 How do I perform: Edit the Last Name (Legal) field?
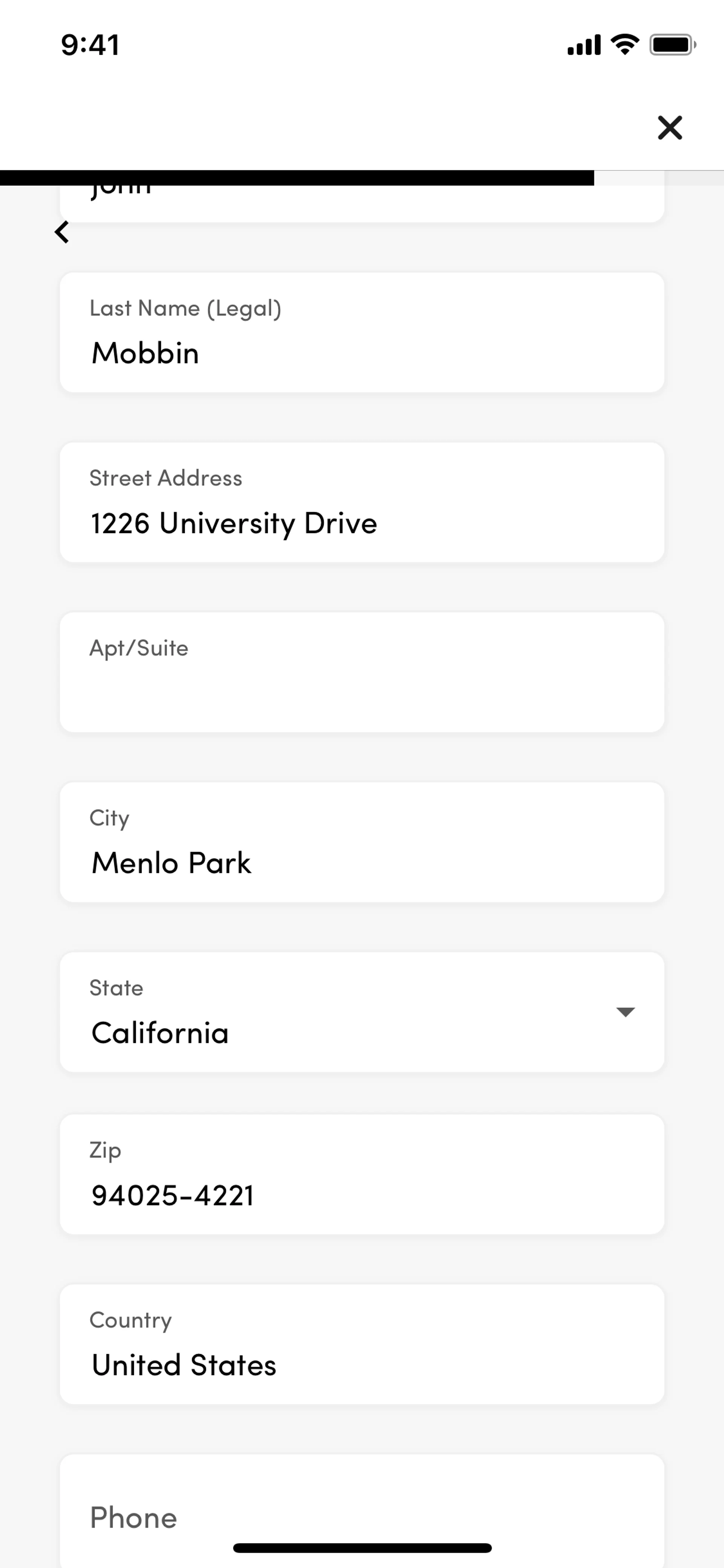pos(361,333)
